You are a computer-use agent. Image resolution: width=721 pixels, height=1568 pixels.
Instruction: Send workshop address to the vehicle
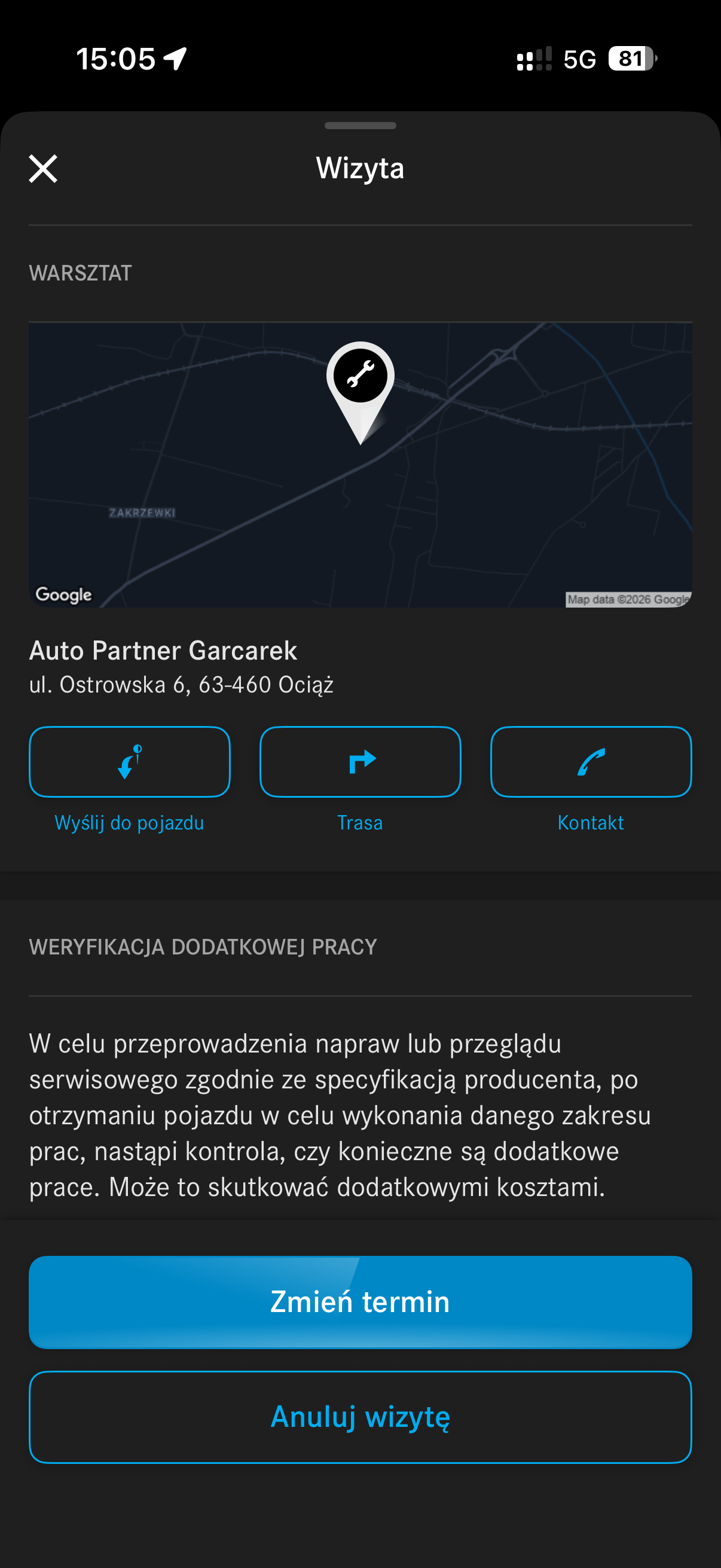point(130,761)
